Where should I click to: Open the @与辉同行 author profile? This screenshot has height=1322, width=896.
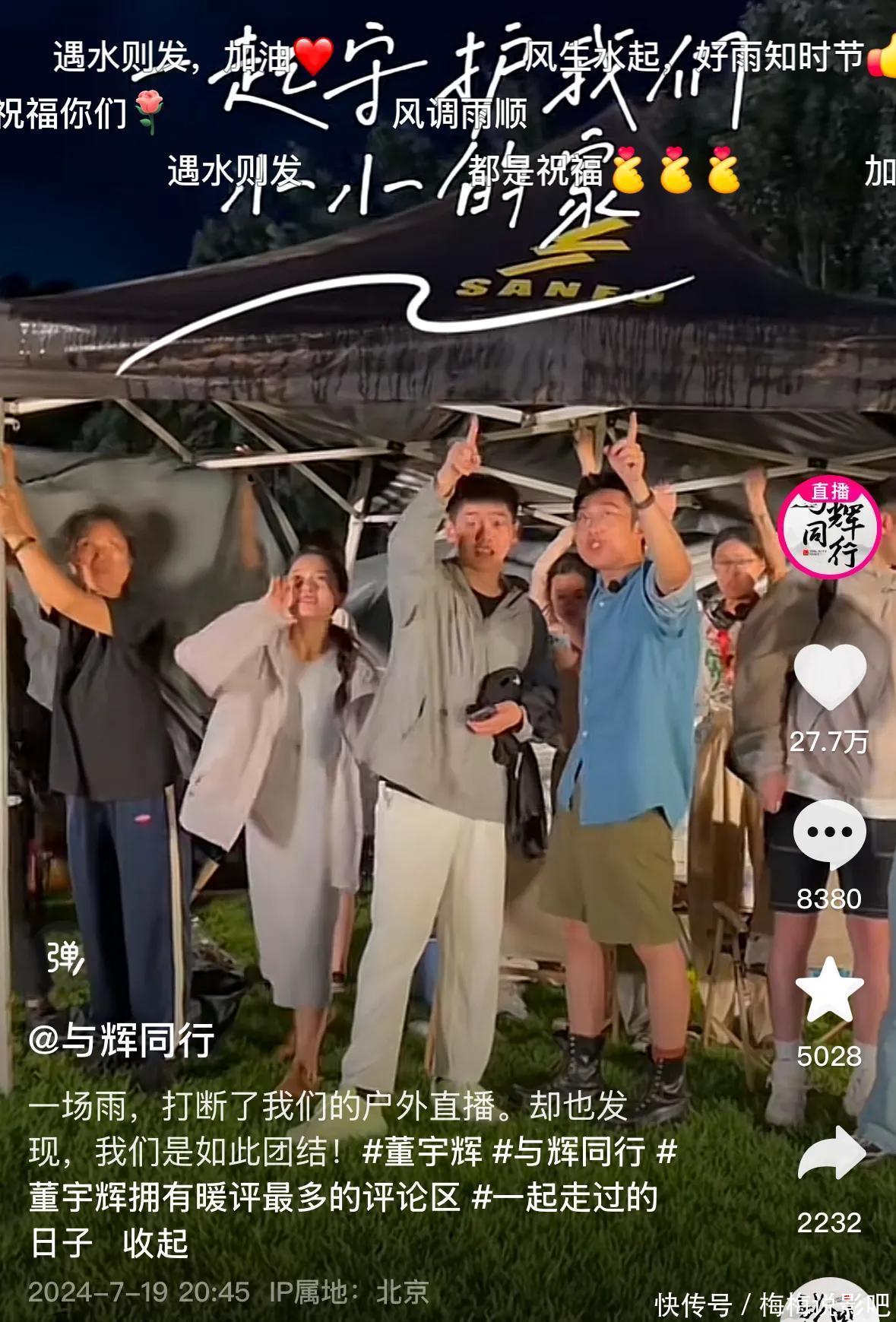tap(122, 1039)
